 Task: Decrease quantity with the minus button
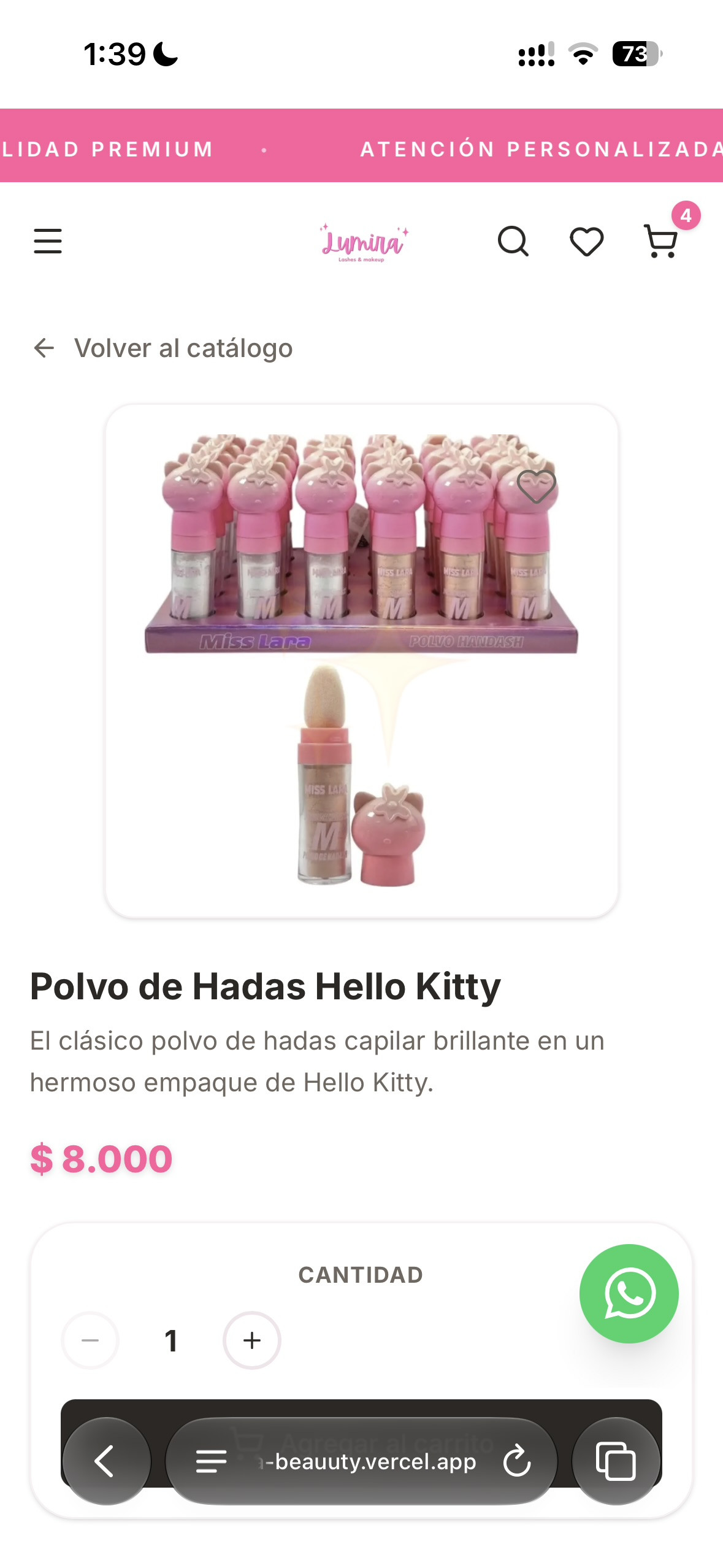[90, 1340]
